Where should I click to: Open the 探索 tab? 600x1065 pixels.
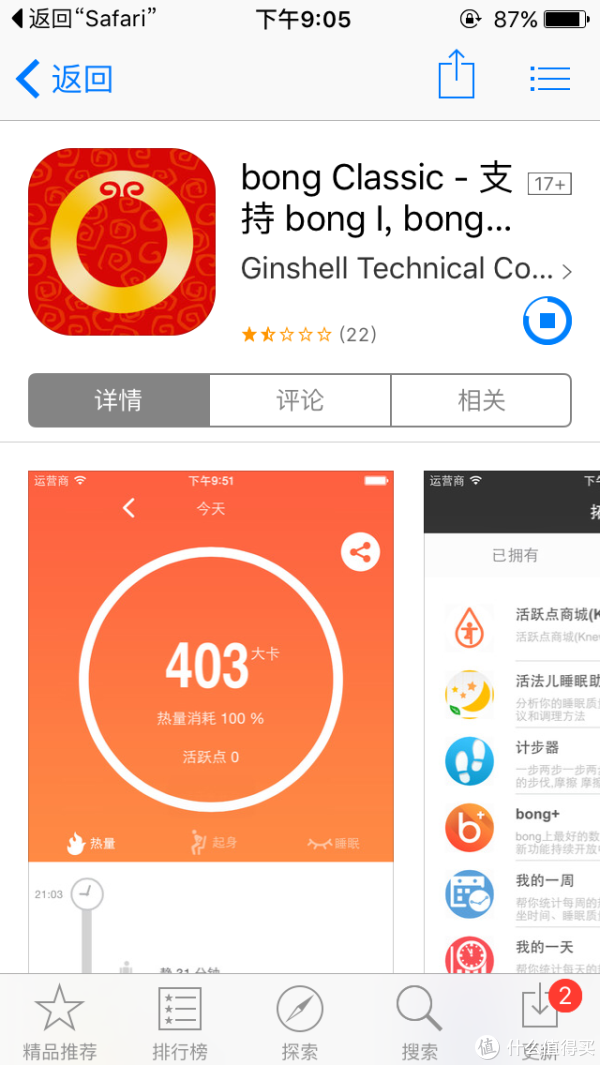click(300, 1022)
